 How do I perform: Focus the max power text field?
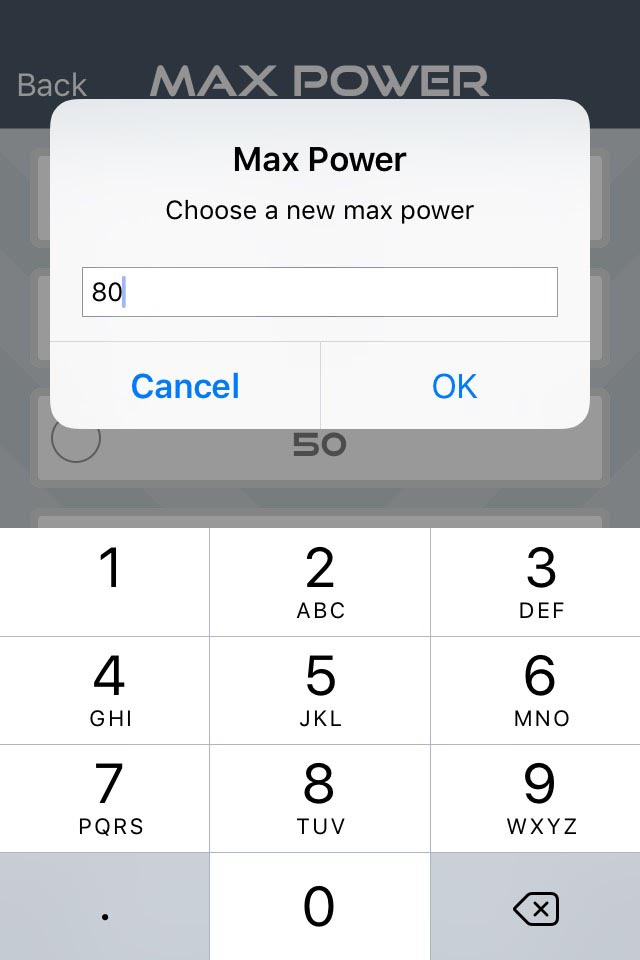tap(320, 292)
